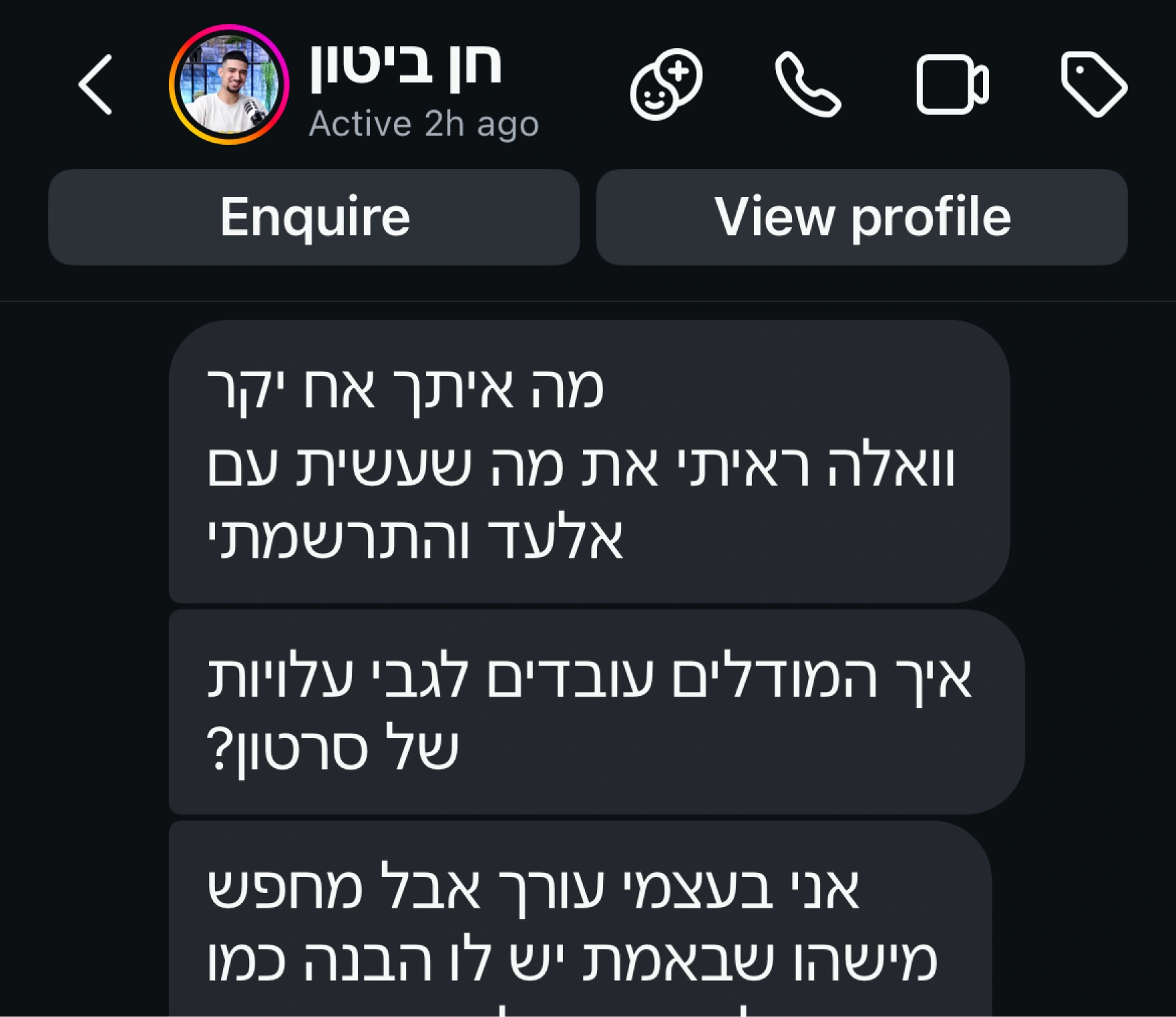The image size is (1176, 1017).
Task: Open חן ביטון's story from avatar
Action: 229,84
